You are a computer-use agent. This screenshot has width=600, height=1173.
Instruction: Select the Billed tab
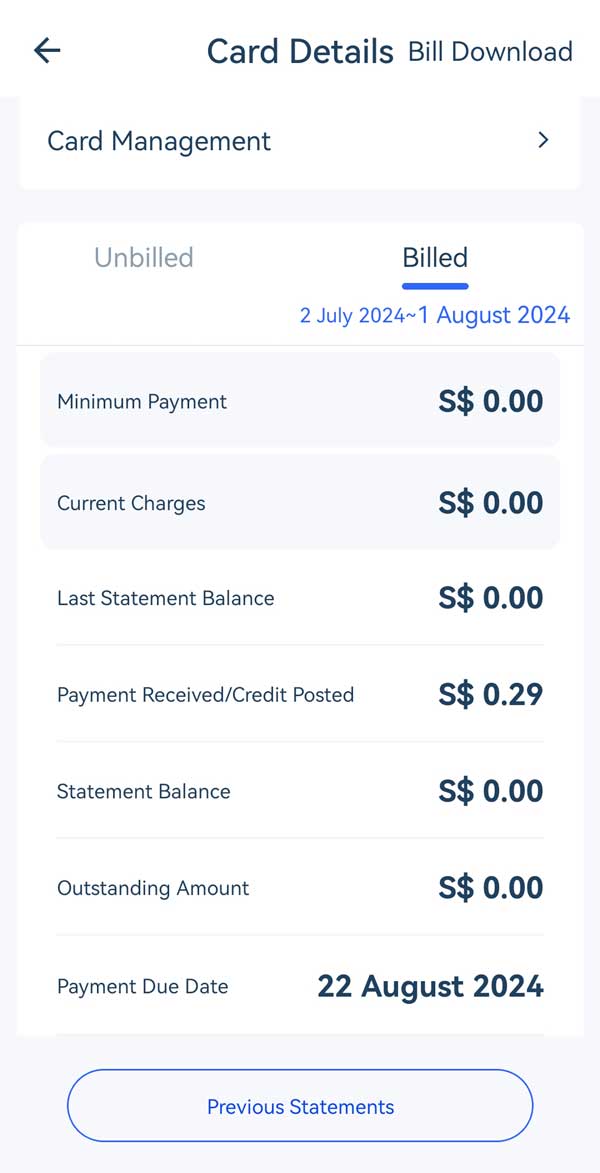point(435,258)
